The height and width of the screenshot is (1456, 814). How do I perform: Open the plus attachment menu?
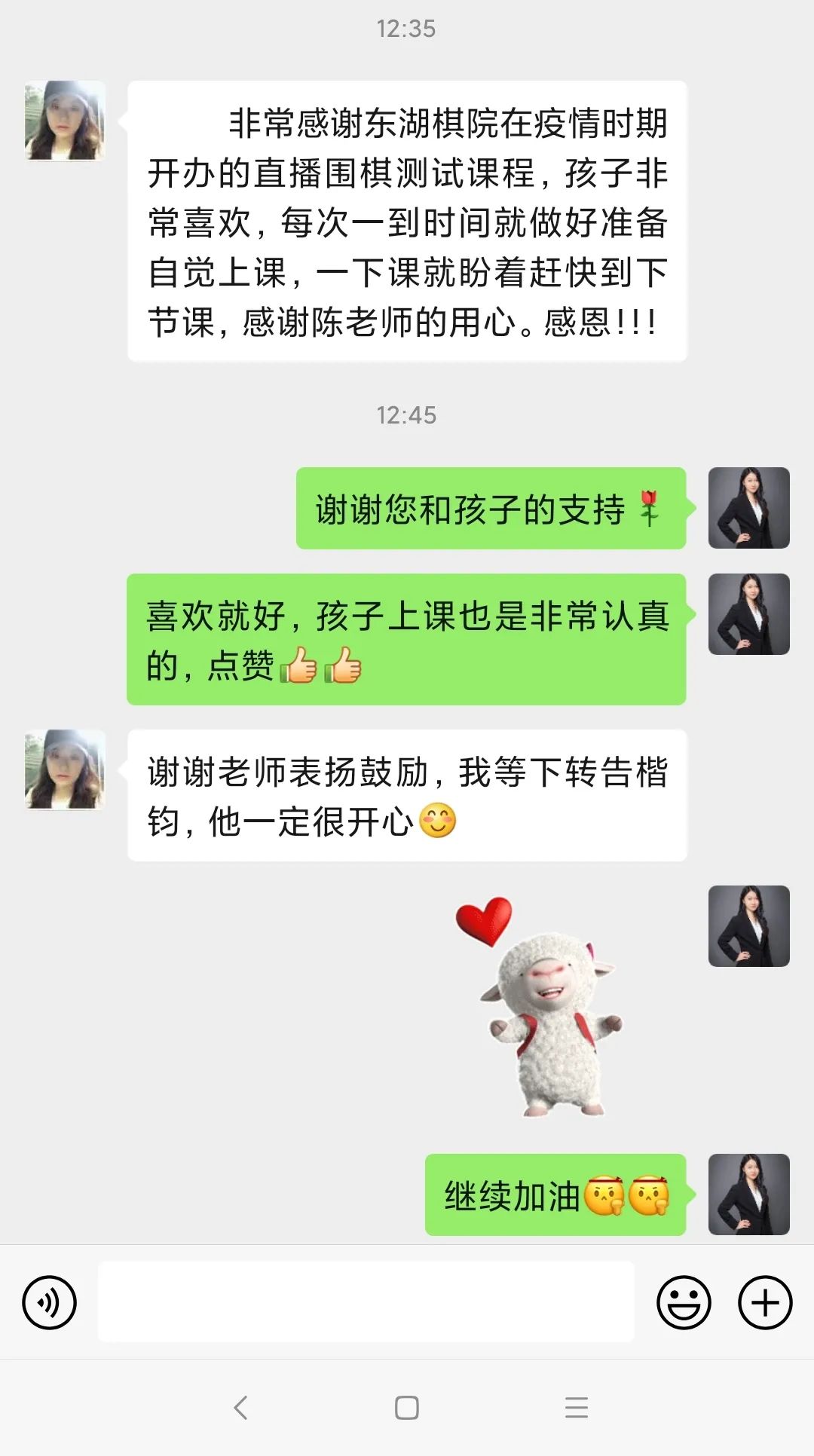tap(765, 1302)
